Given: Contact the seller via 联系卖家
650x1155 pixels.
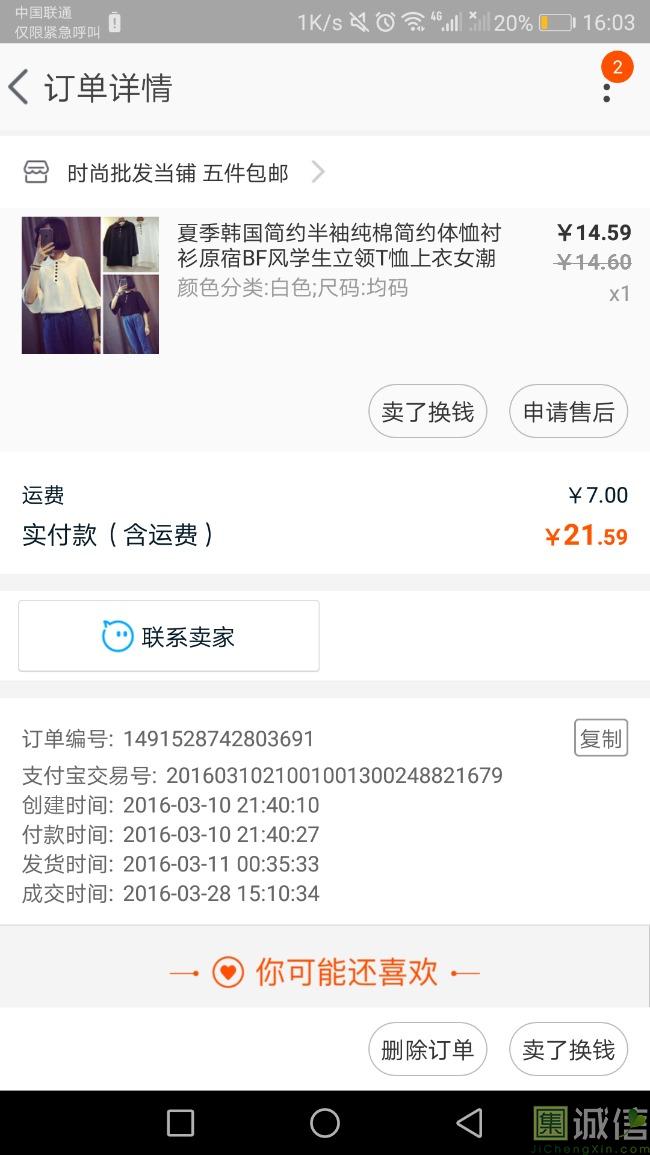Looking at the screenshot, I should click(x=169, y=636).
